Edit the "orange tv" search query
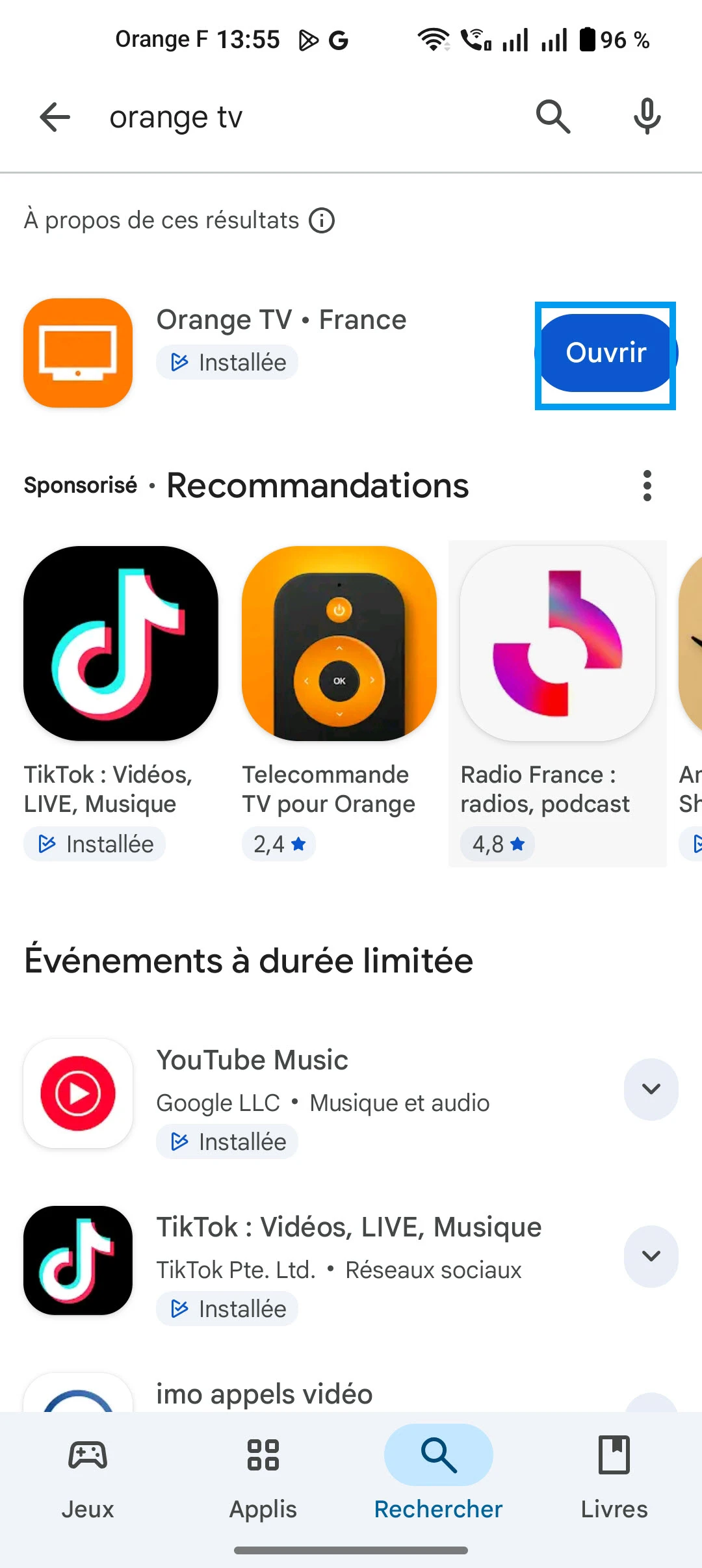 [x=292, y=118]
